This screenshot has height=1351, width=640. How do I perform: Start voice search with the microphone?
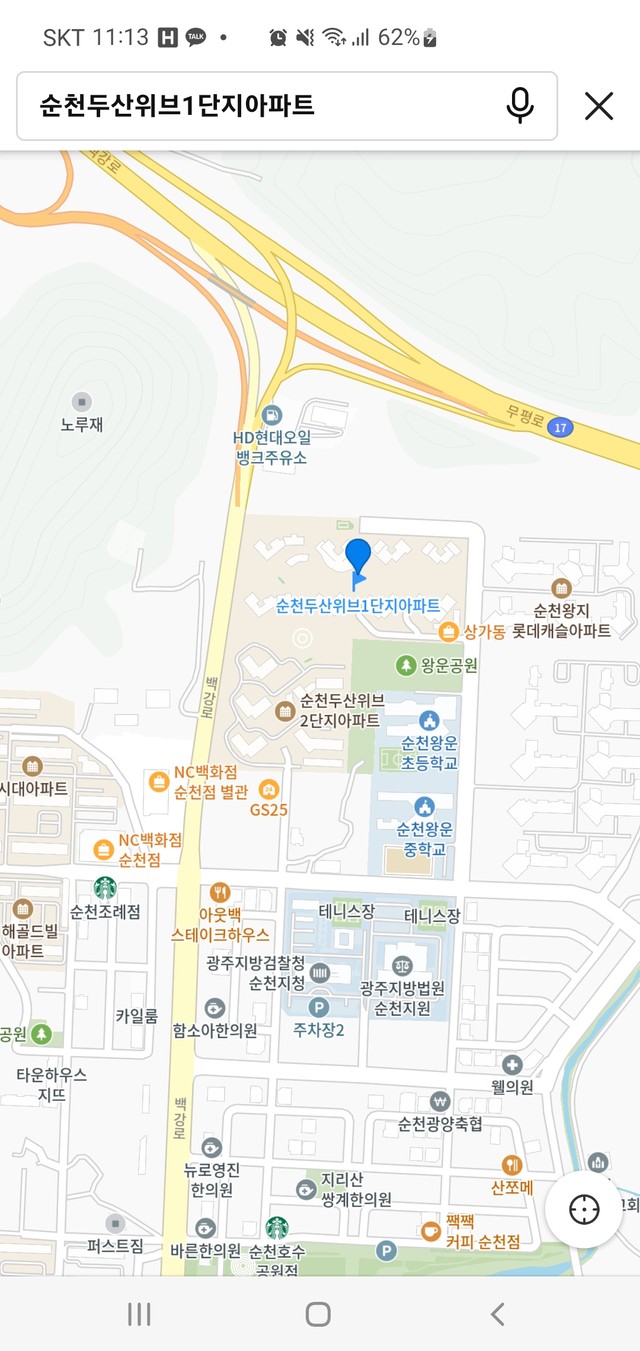click(x=520, y=106)
